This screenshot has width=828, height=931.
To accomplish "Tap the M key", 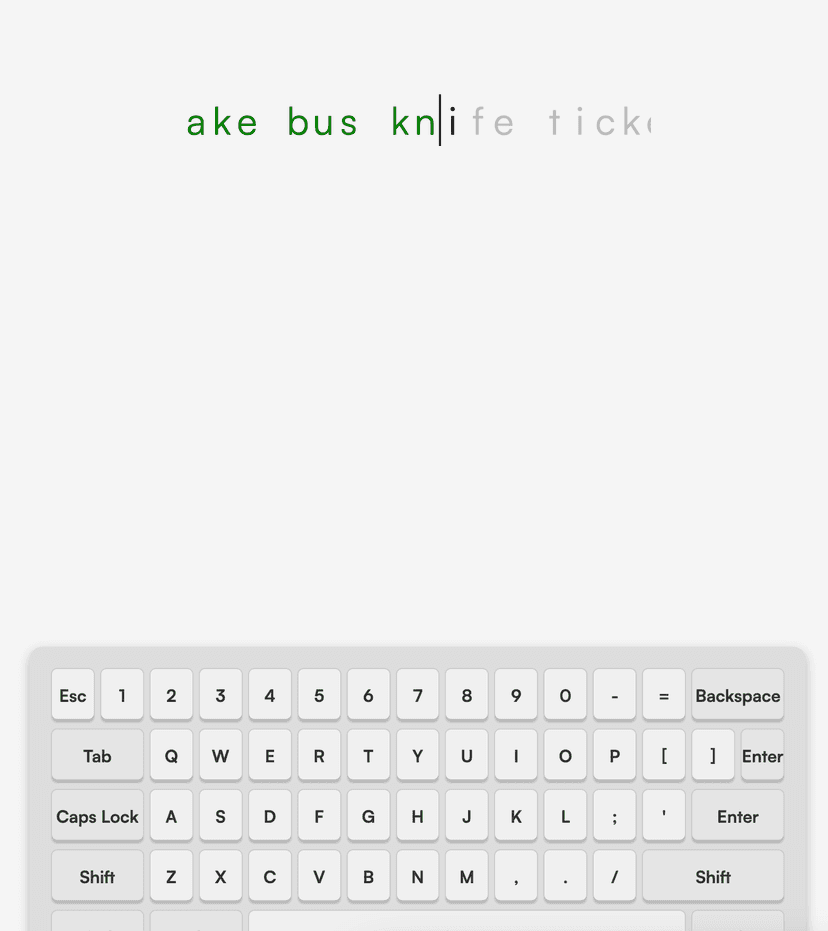I will point(467,877).
